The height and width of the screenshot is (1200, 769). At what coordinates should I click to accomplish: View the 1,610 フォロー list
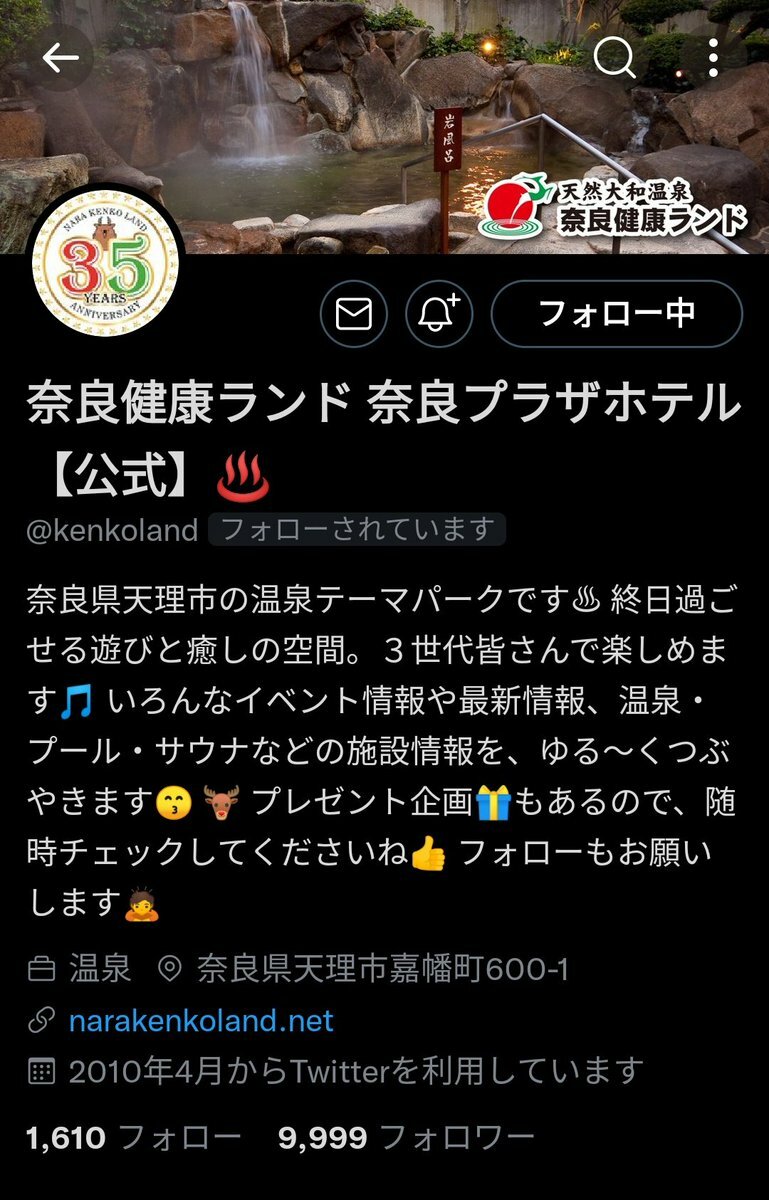pyautogui.click(x=133, y=1137)
